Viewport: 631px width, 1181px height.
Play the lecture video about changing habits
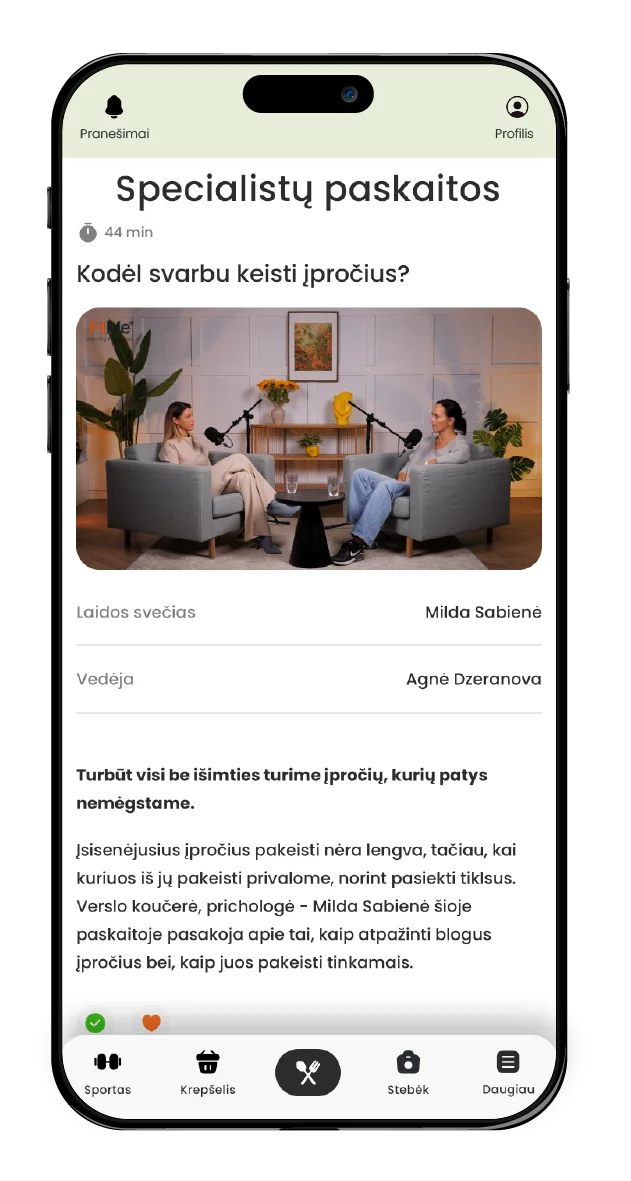point(309,438)
